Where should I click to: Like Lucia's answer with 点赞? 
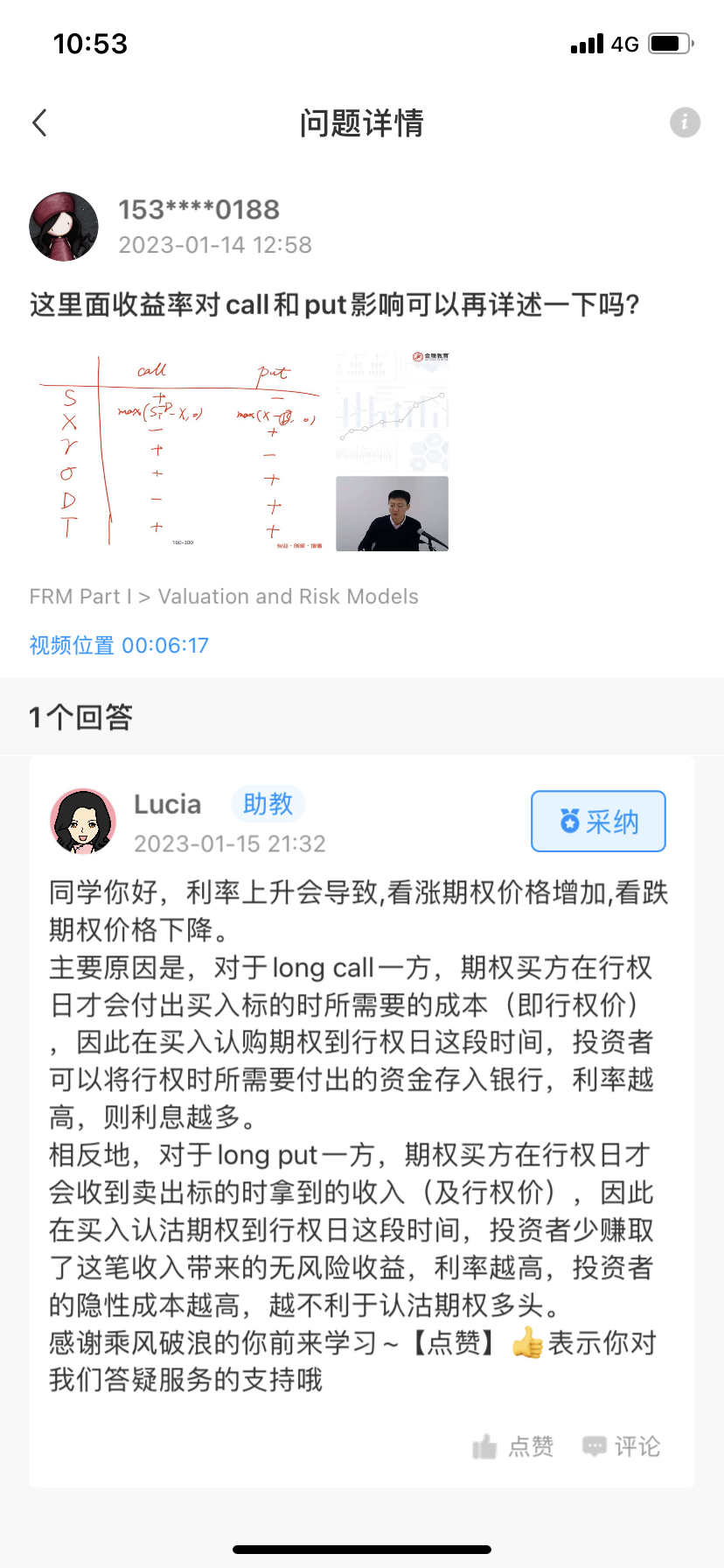(x=513, y=1446)
